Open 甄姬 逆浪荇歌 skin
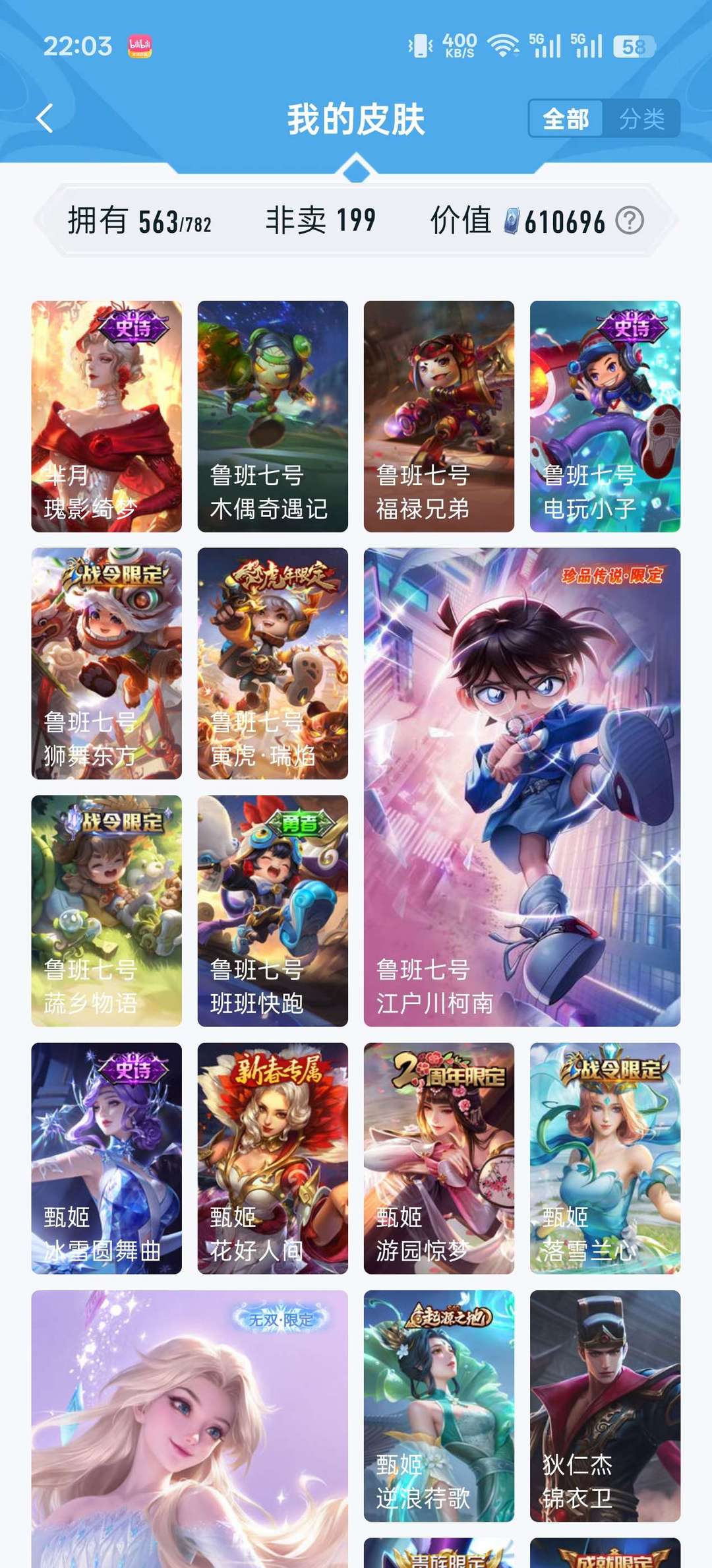This screenshot has height=1568, width=712. [439, 1405]
